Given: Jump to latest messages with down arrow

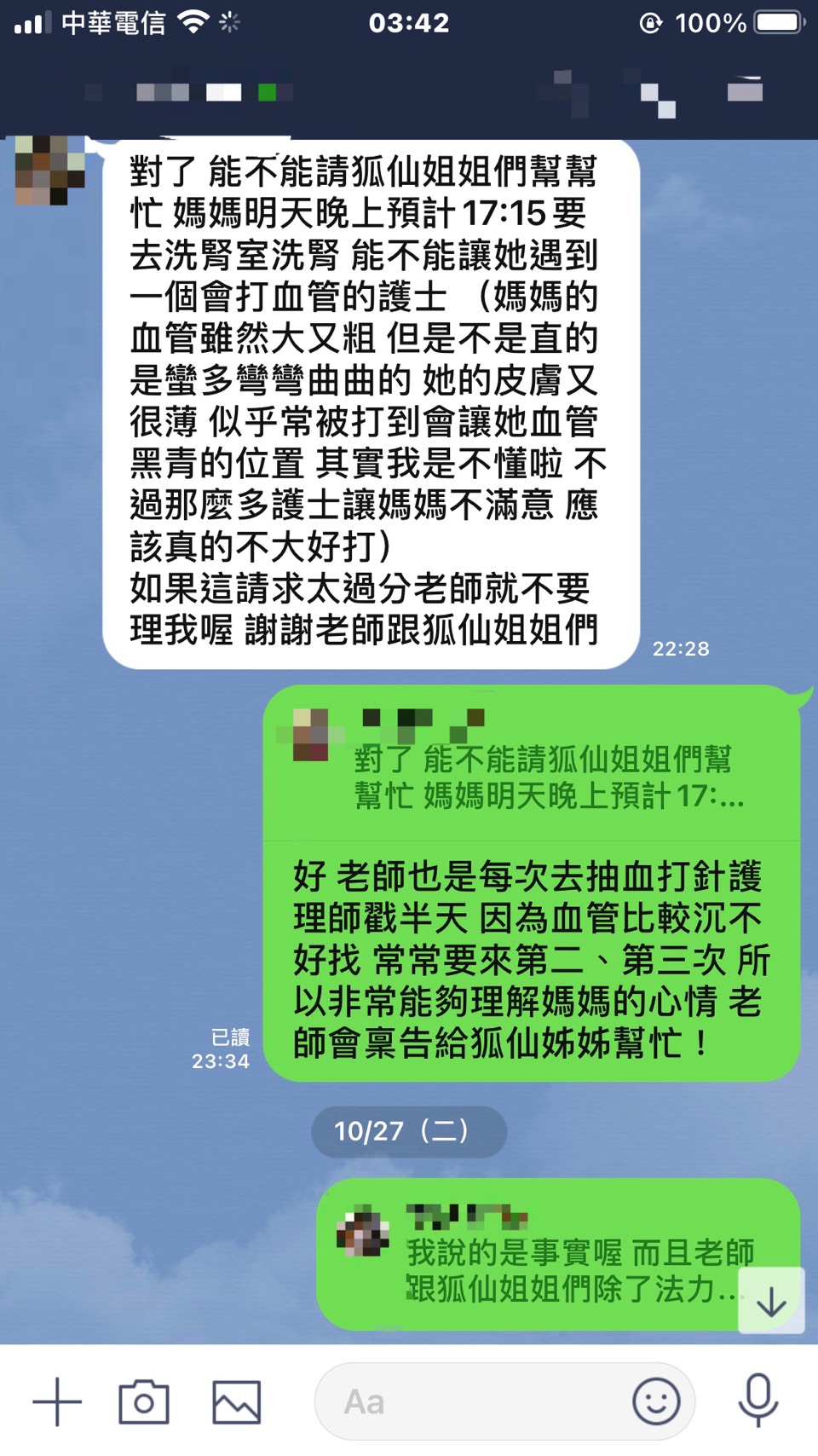Looking at the screenshot, I should 771,1301.
